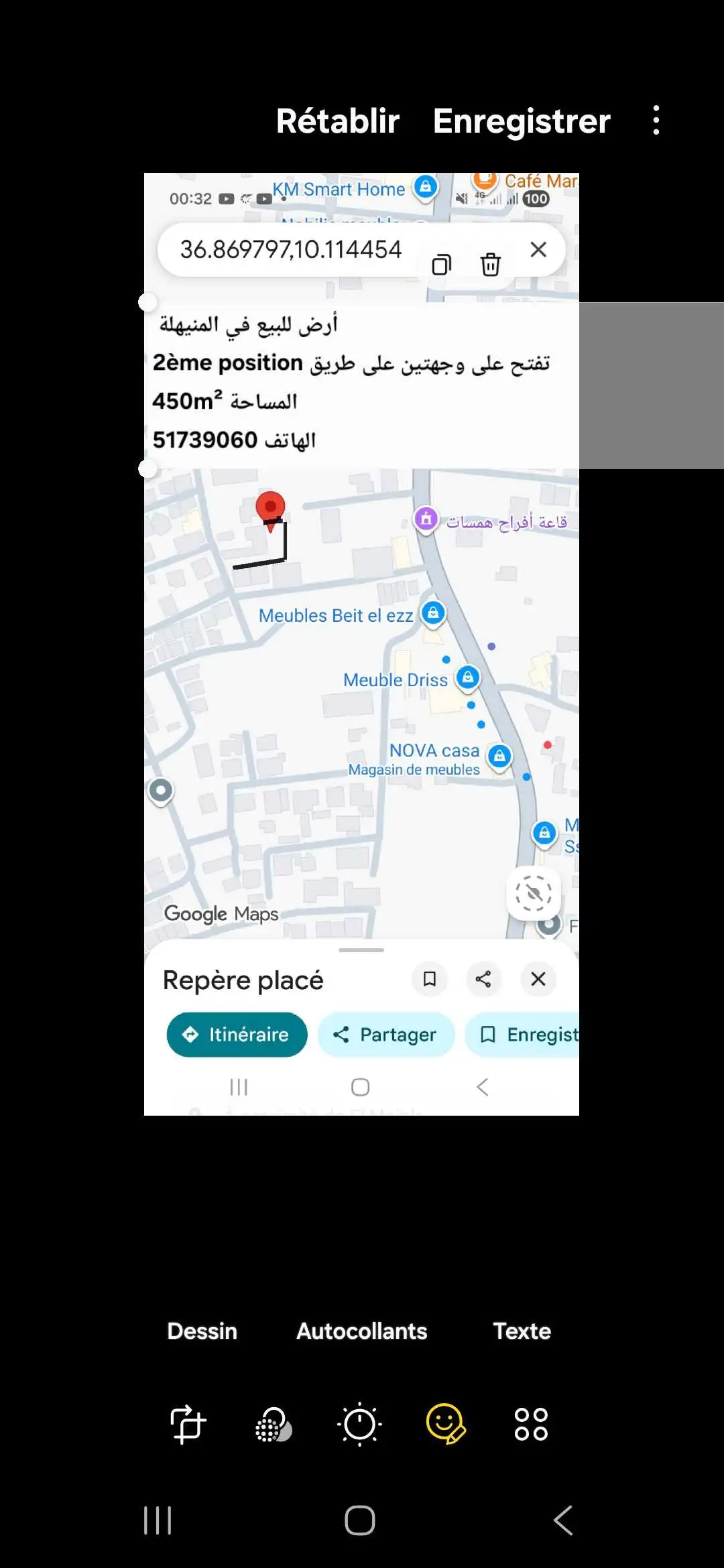Open the brightness adjustment tool
This screenshot has height=1568, width=724.
pyautogui.click(x=359, y=1424)
